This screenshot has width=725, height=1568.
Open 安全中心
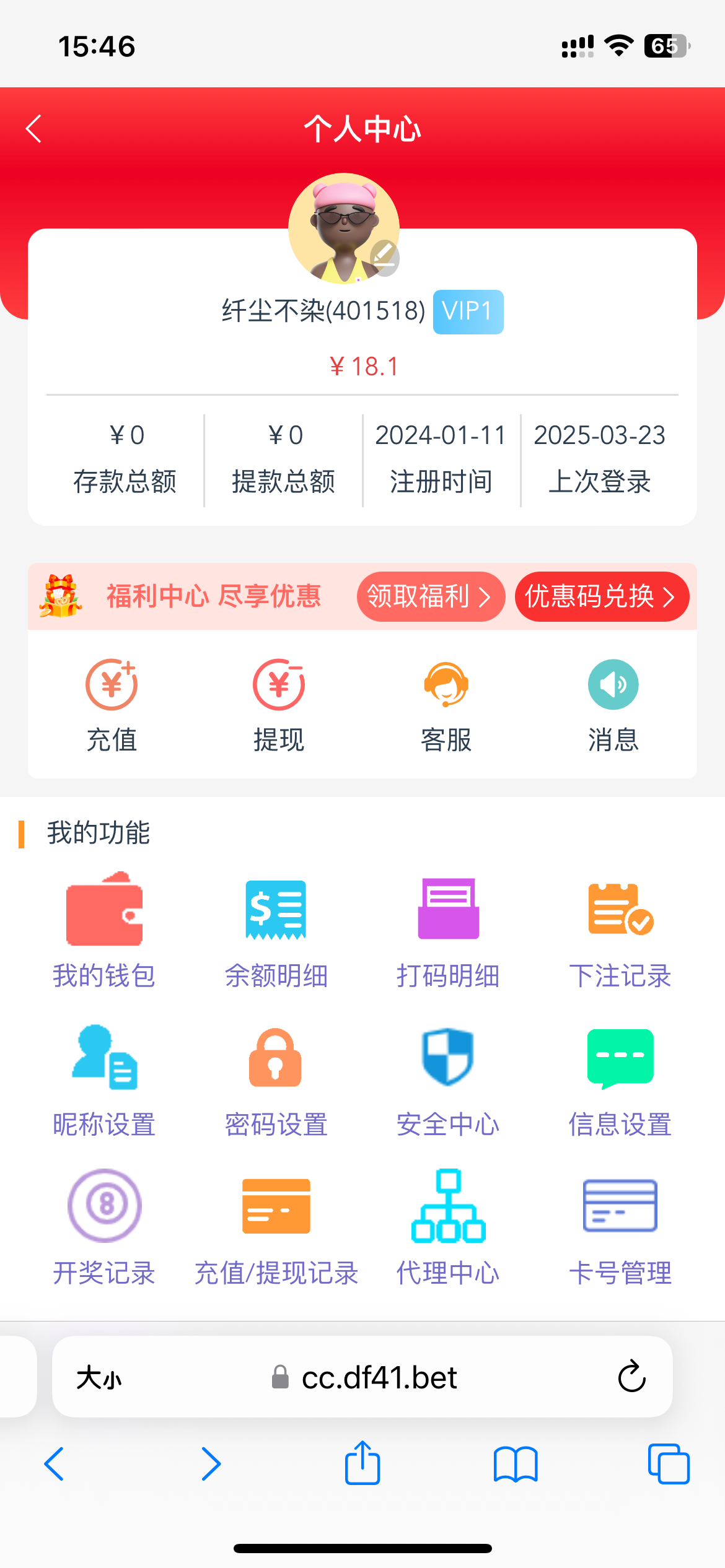click(448, 1079)
